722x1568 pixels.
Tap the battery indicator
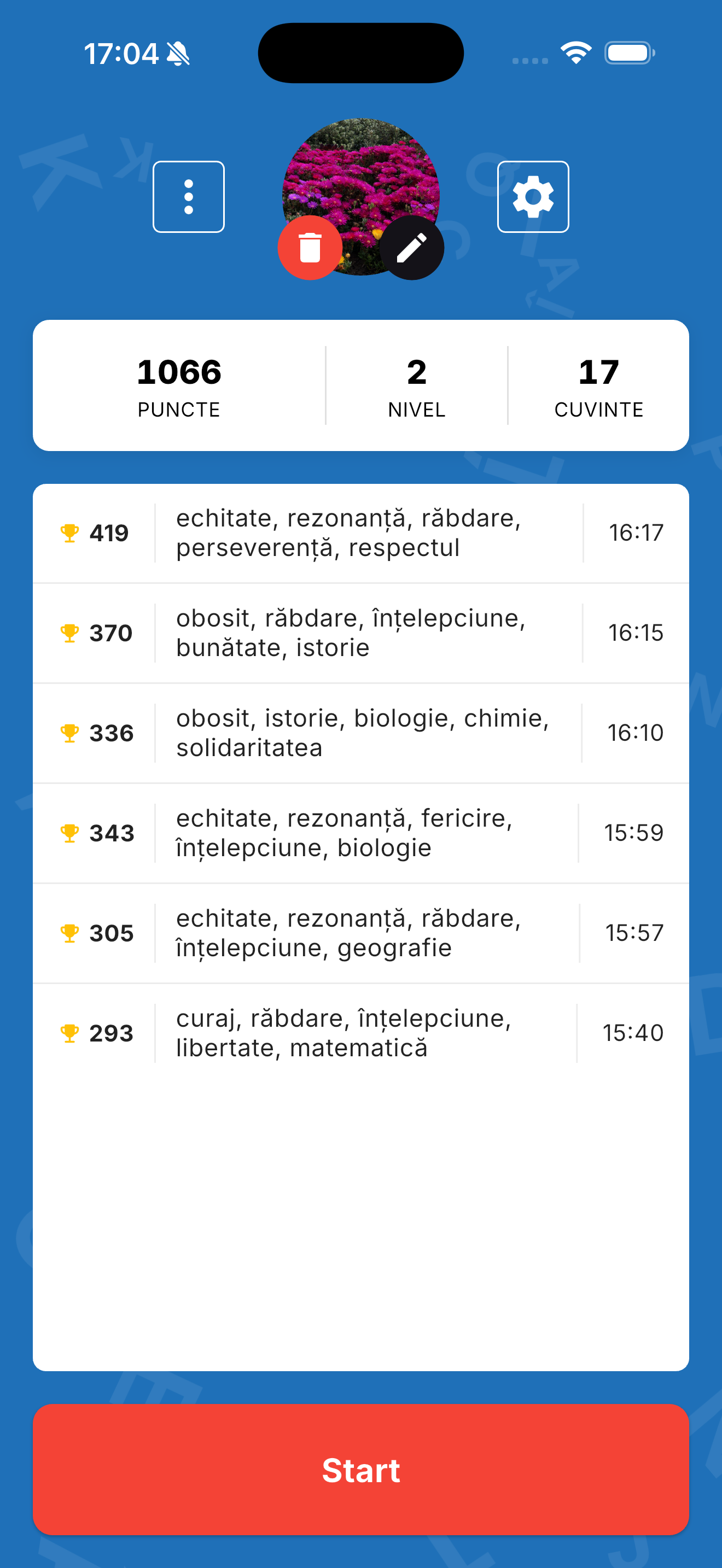click(627, 53)
